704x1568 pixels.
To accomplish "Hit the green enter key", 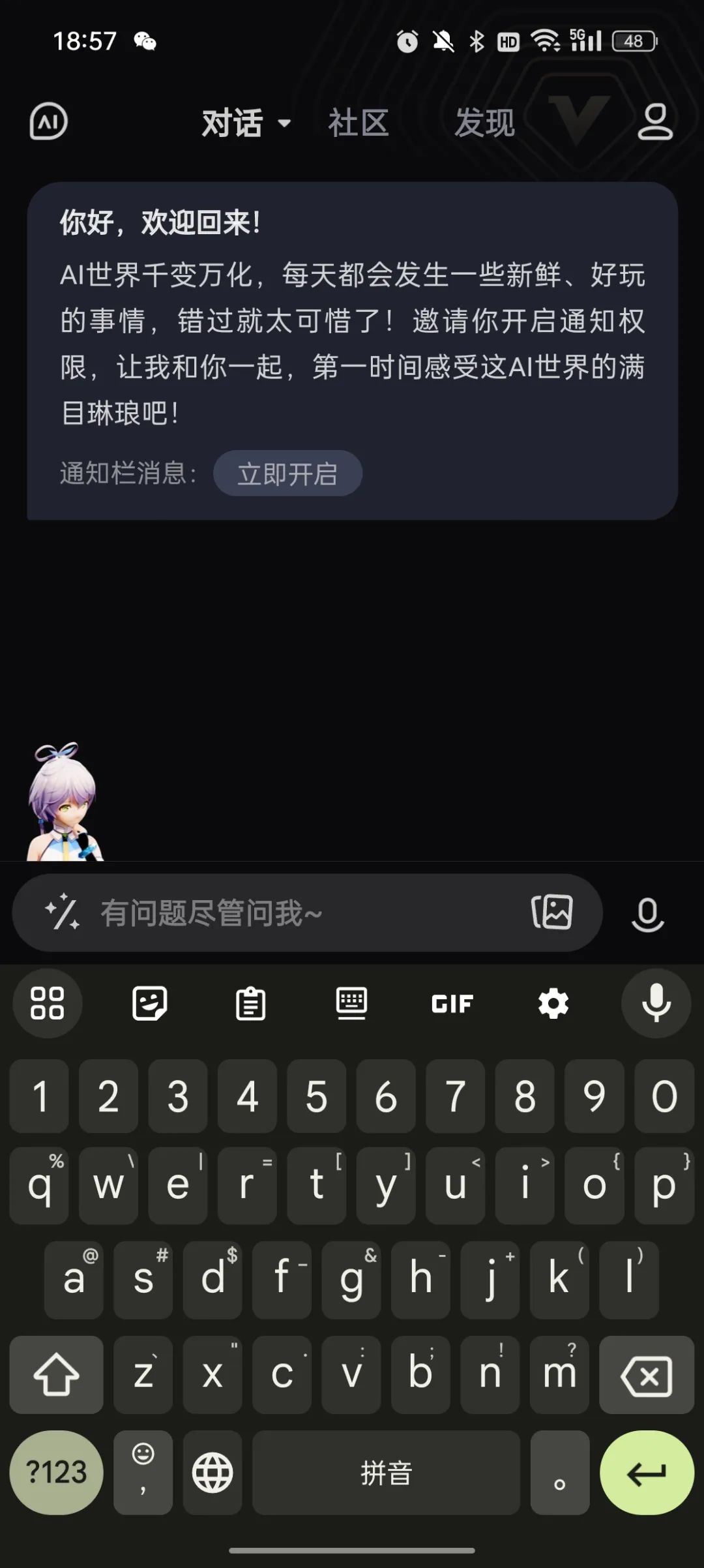I will pyautogui.click(x=646, y=1473).
